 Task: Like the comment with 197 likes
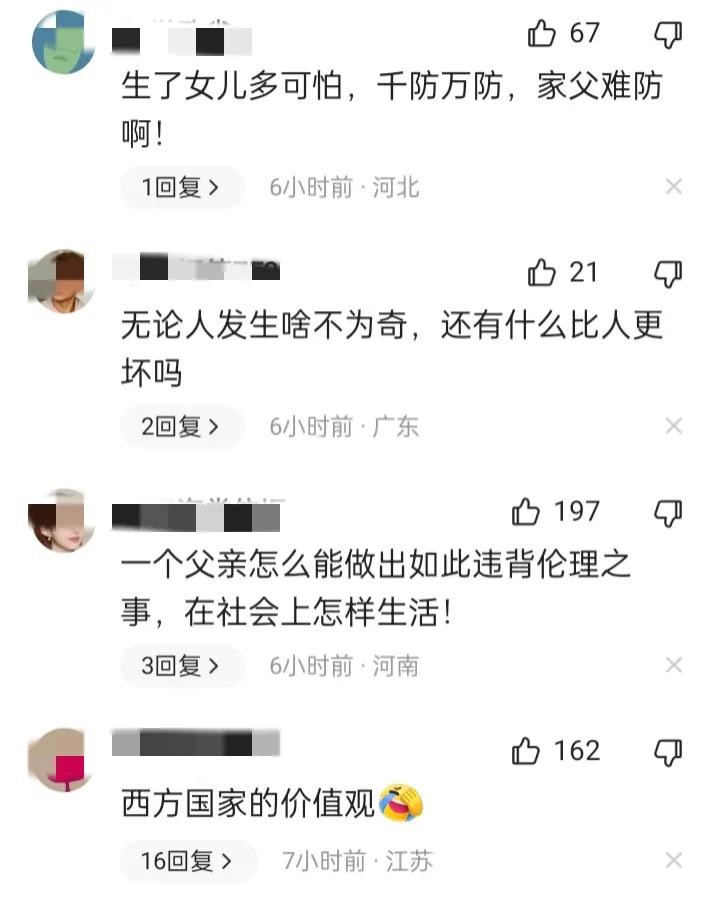(526, 512)
